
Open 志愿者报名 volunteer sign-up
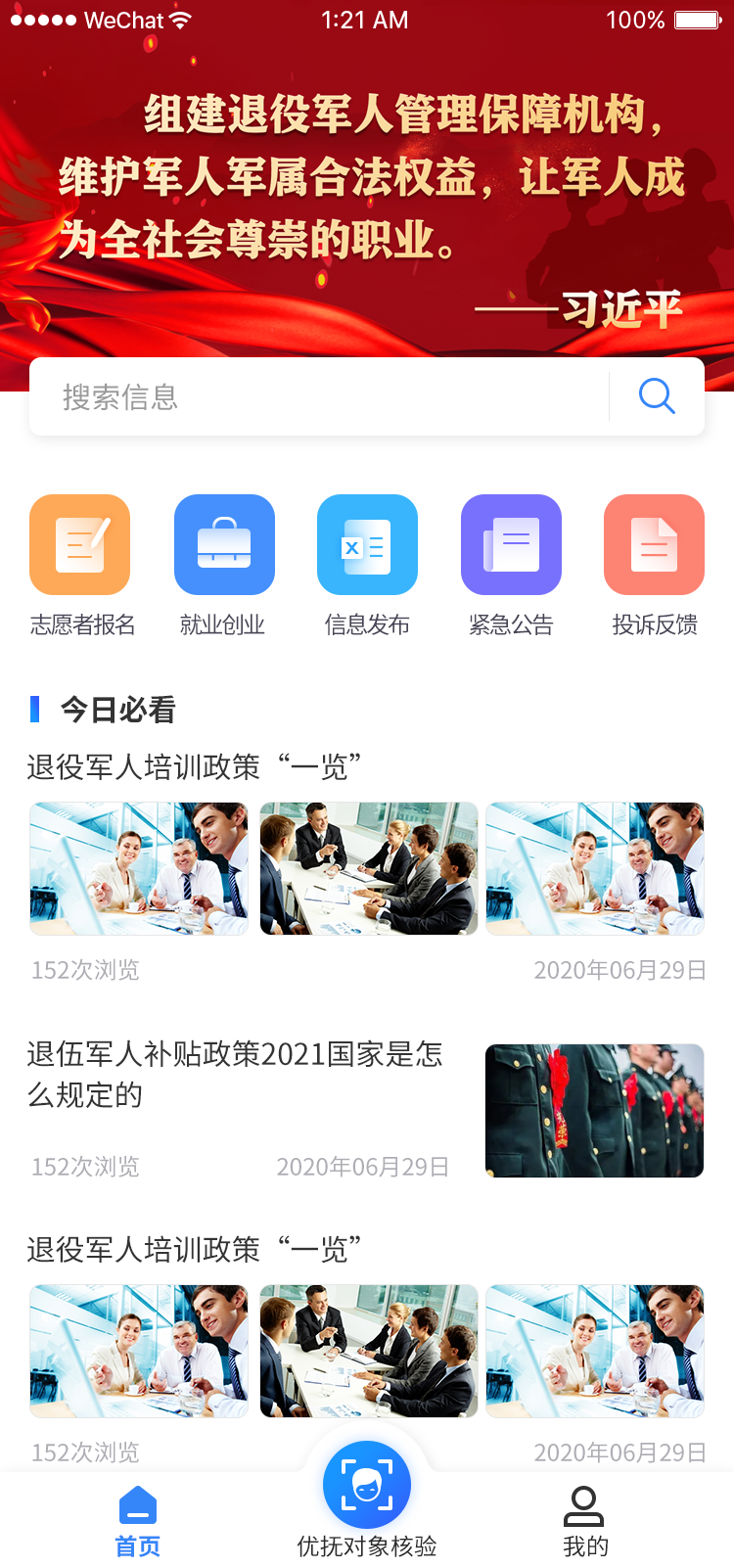81,566
